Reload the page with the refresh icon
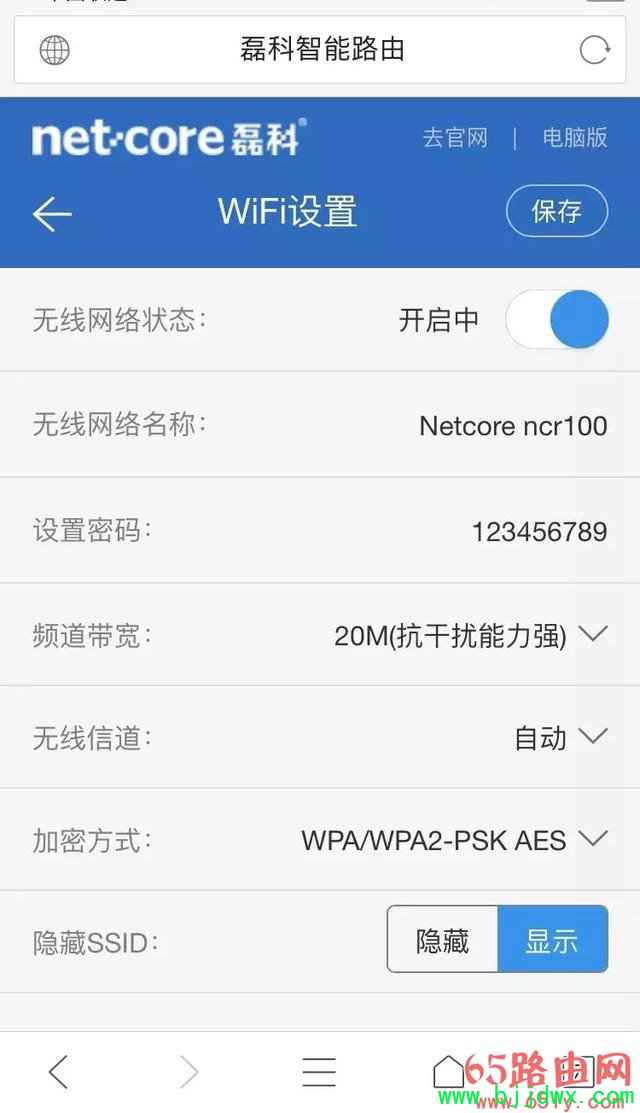This screenshot has height=1113, width=640. 594,50
